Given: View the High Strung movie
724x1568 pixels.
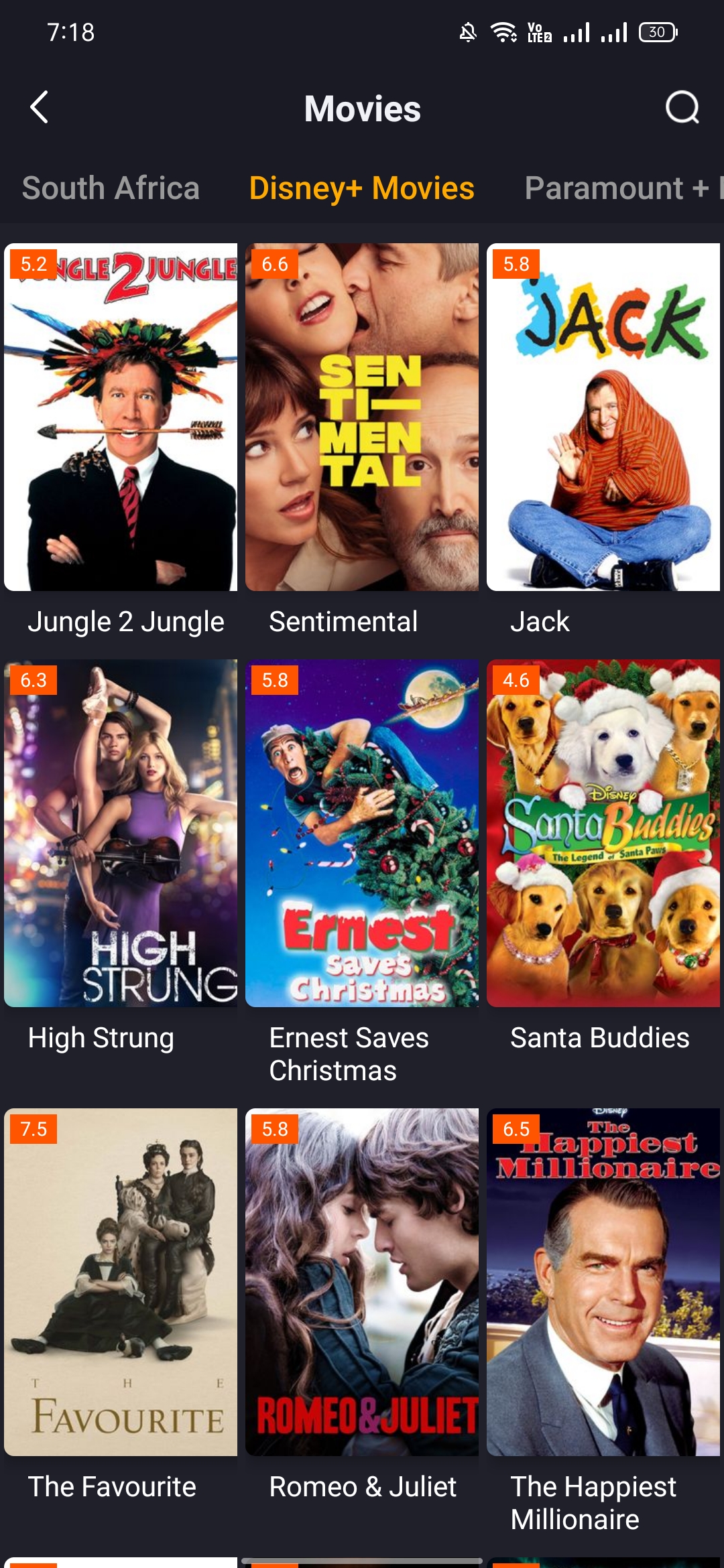Looking at the screenshot, I should click(121, 833).
